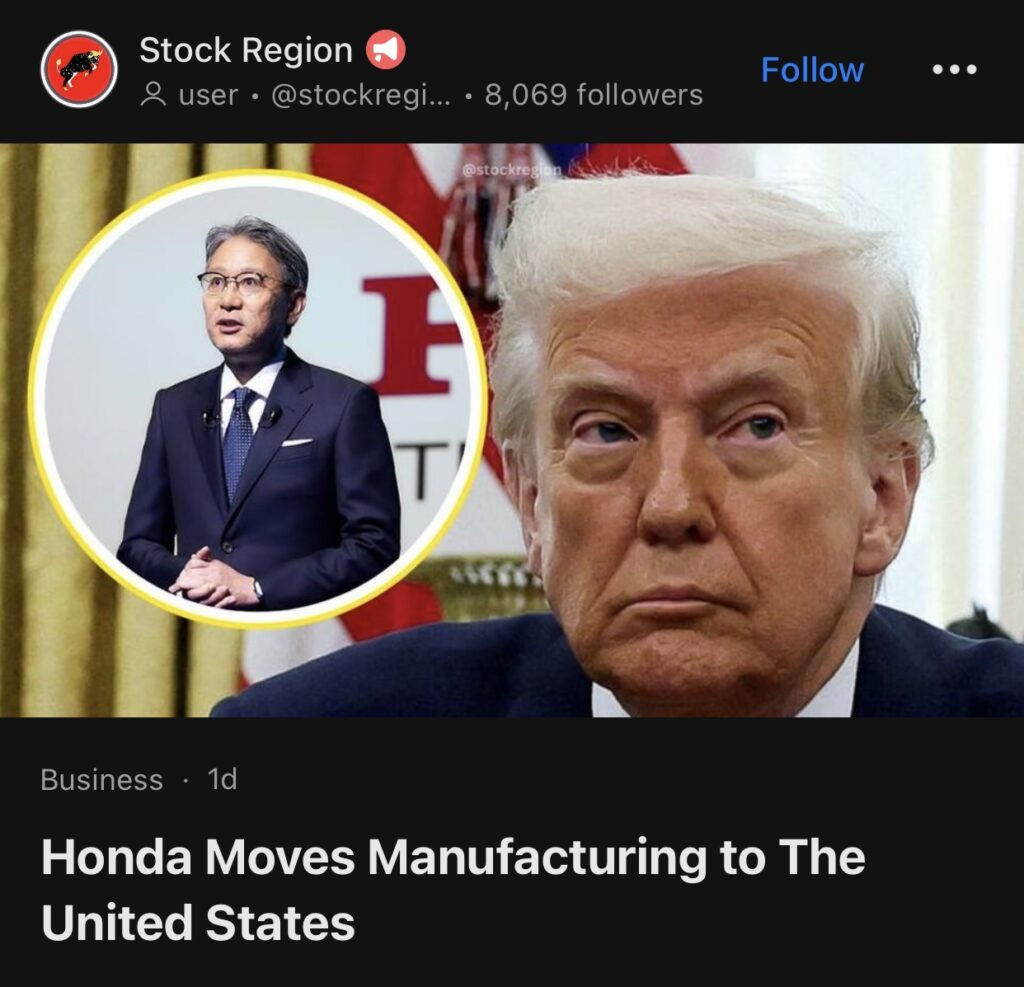Viewport: 1024px width, 987px height.
Task: Open the Stock Region profile name
Action: 246,50
